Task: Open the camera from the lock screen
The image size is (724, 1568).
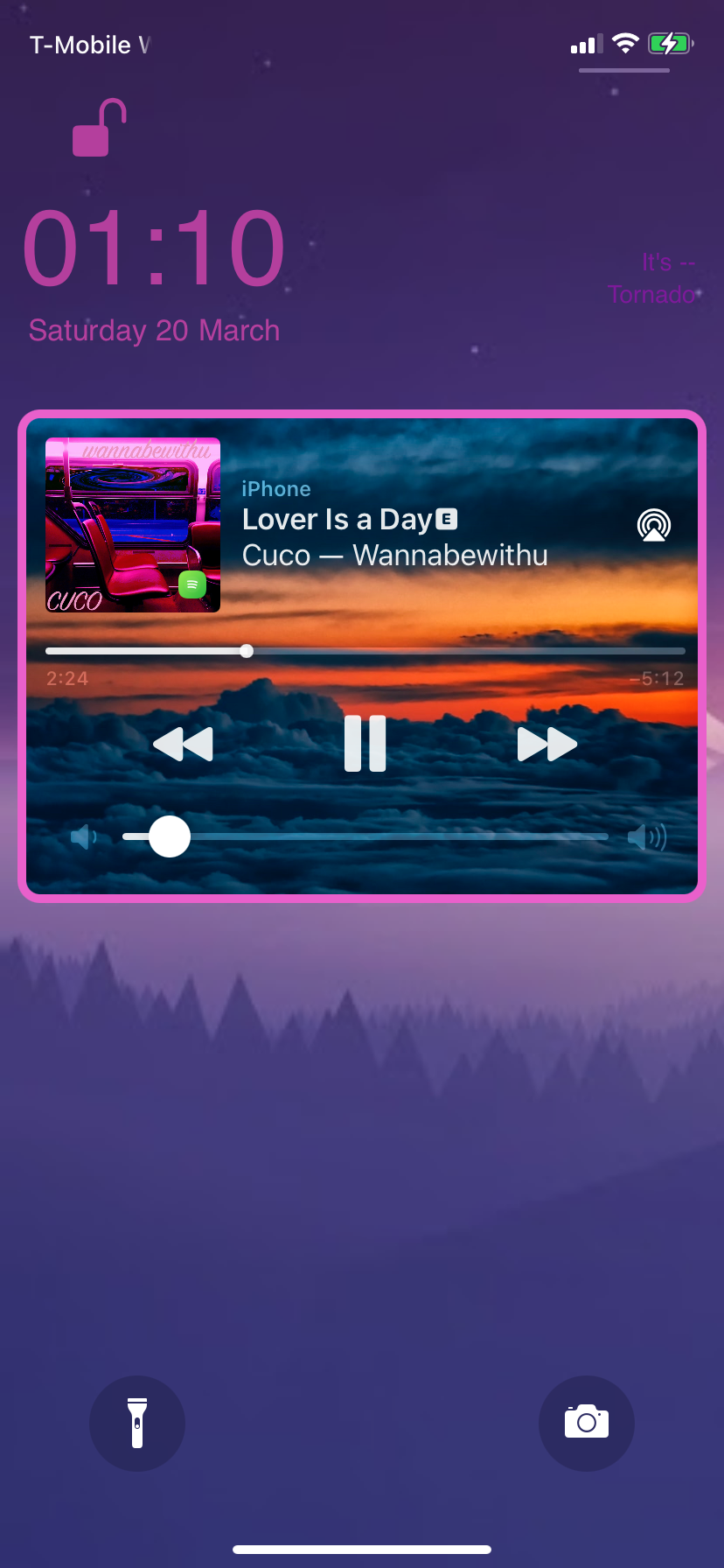Action: coord(586,1424)
